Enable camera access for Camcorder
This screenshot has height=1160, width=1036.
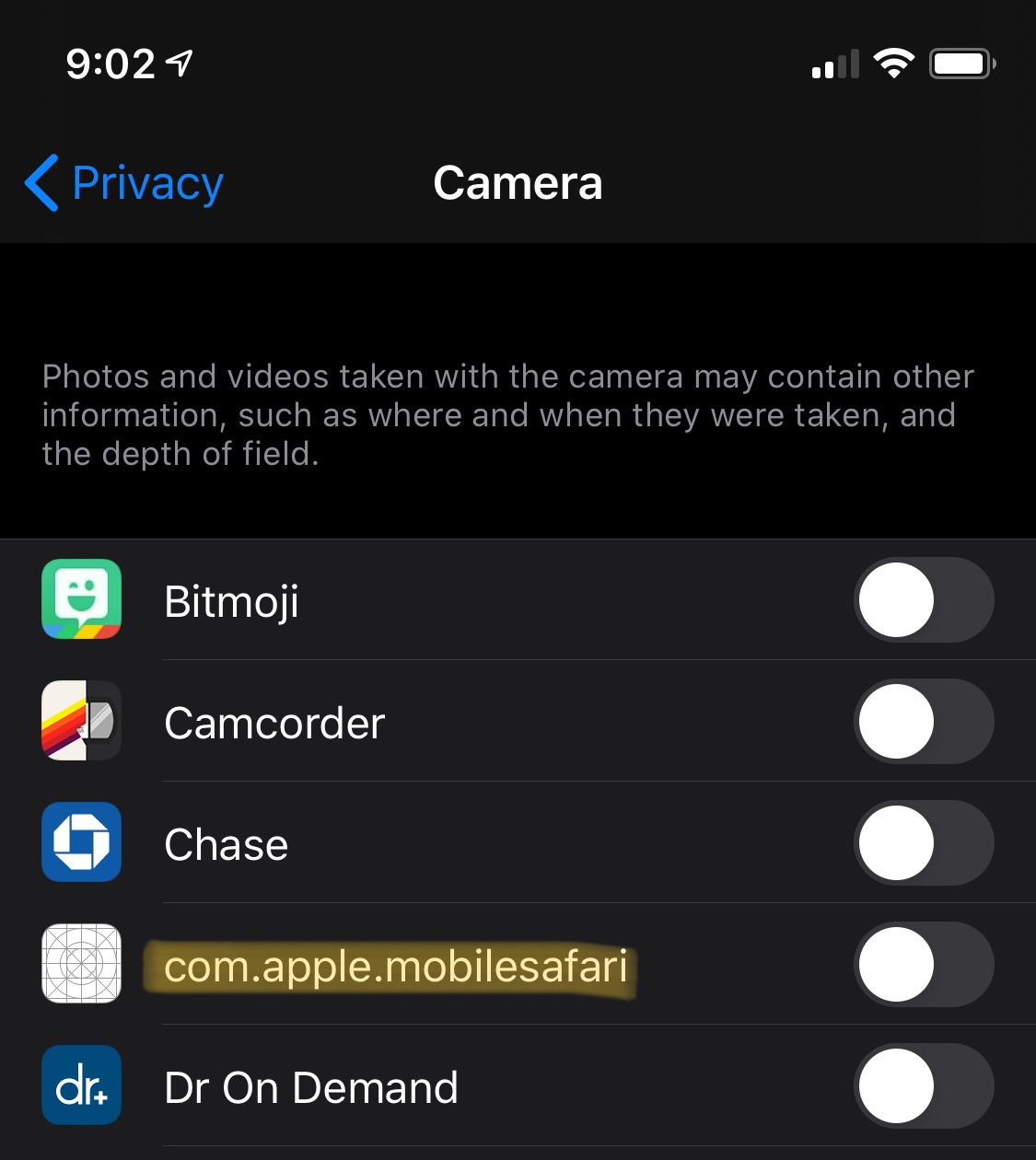tap(924, 721)
